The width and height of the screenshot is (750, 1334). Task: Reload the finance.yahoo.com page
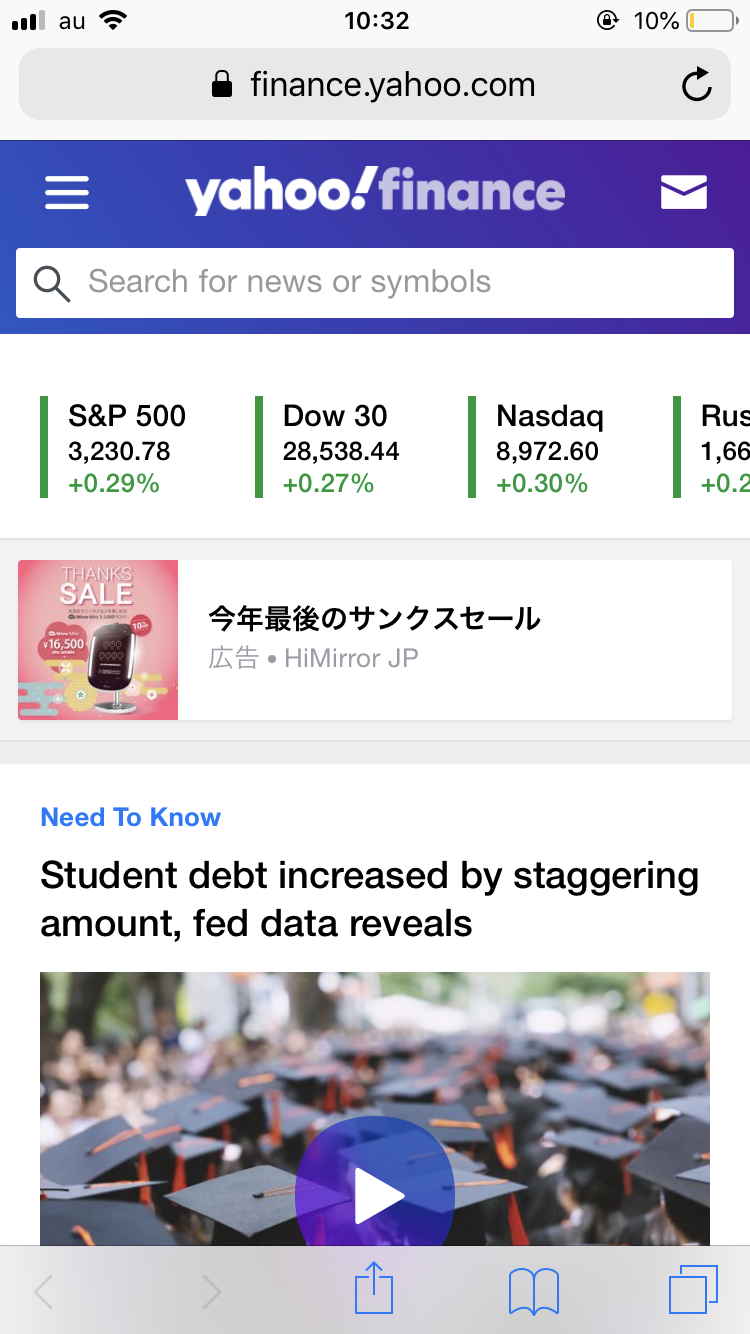tap(696, 85)
